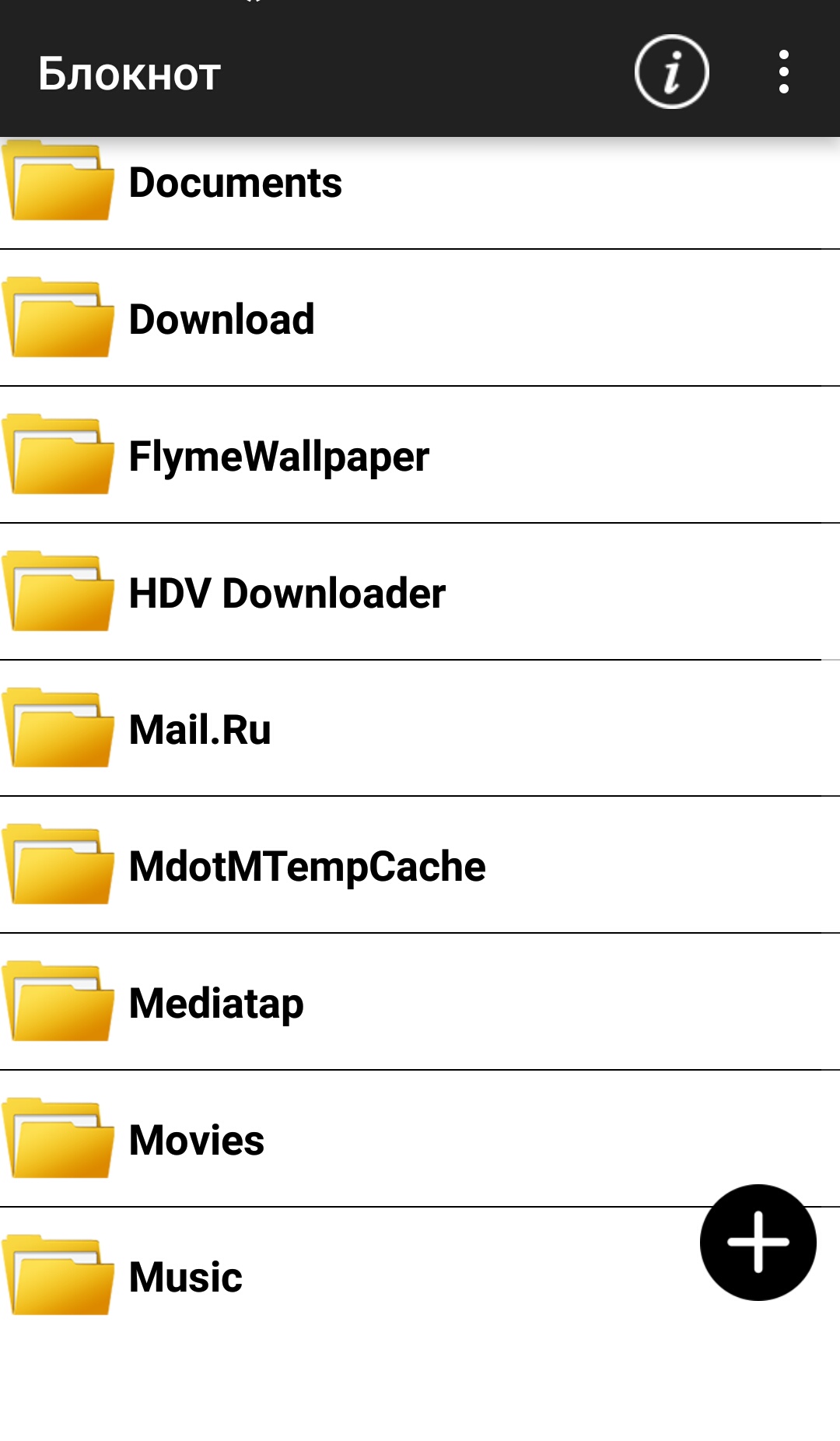840x1441 pixels.
Task: Enter the Music folder
Action: click(185, 1278)
